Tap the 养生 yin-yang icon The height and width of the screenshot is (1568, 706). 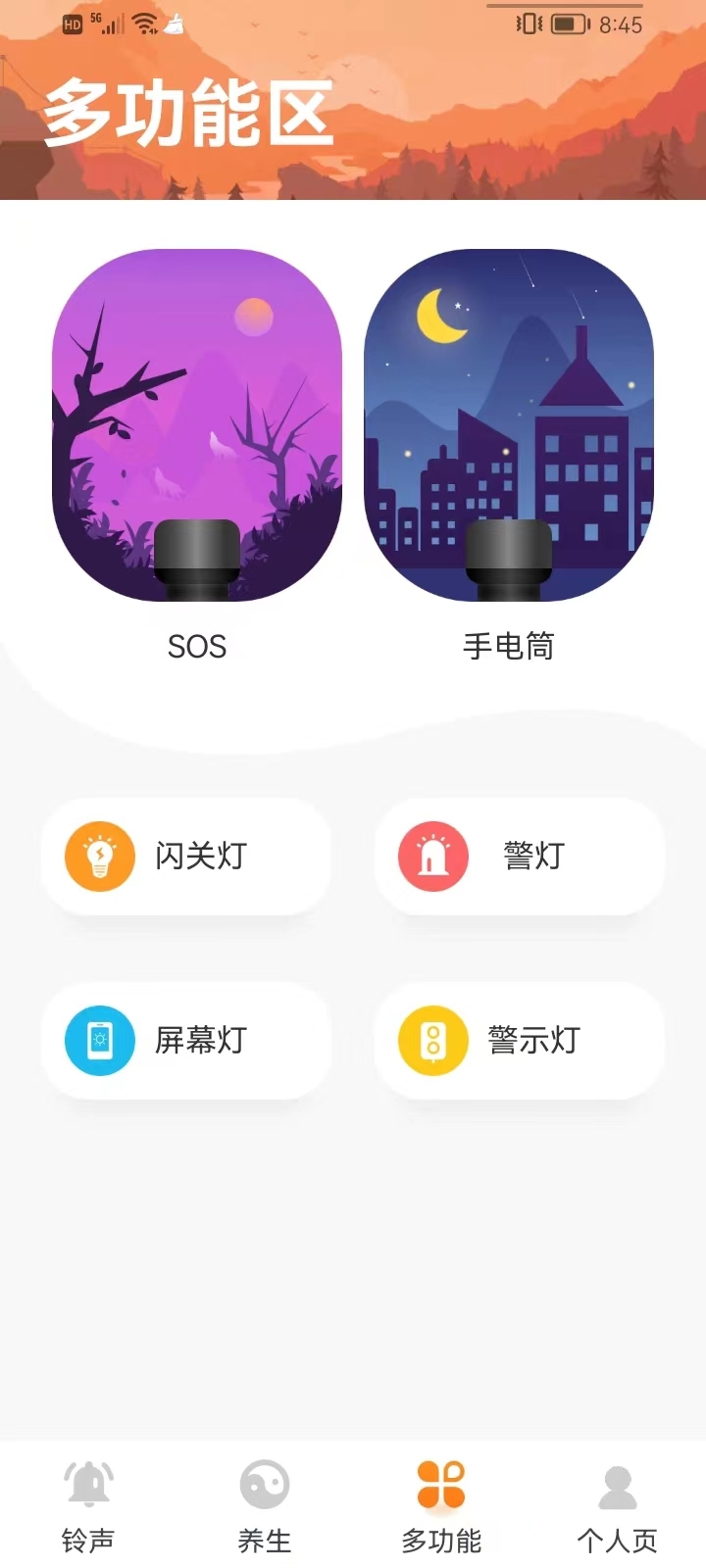click(264, 1483)
